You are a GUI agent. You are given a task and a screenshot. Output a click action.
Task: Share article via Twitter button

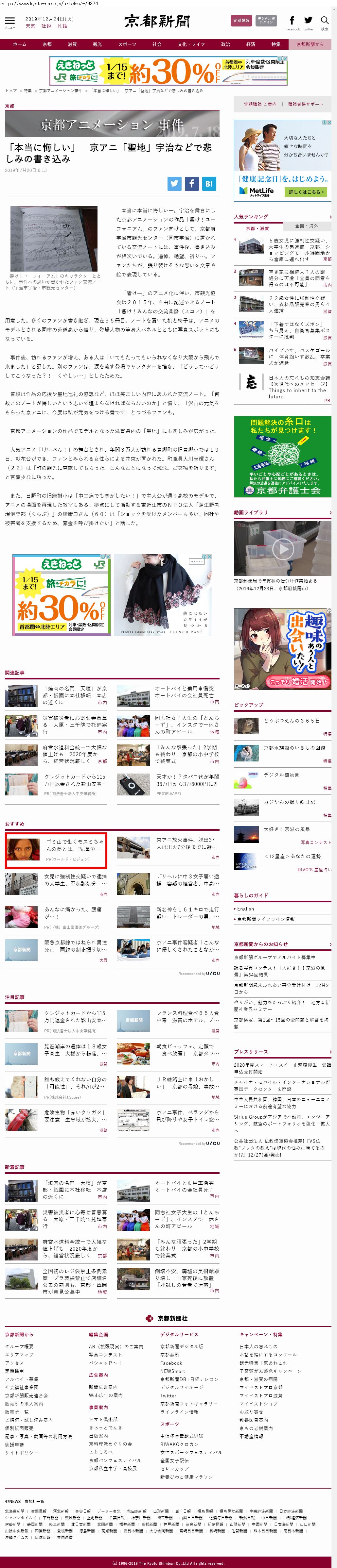[x=174, y=183]
